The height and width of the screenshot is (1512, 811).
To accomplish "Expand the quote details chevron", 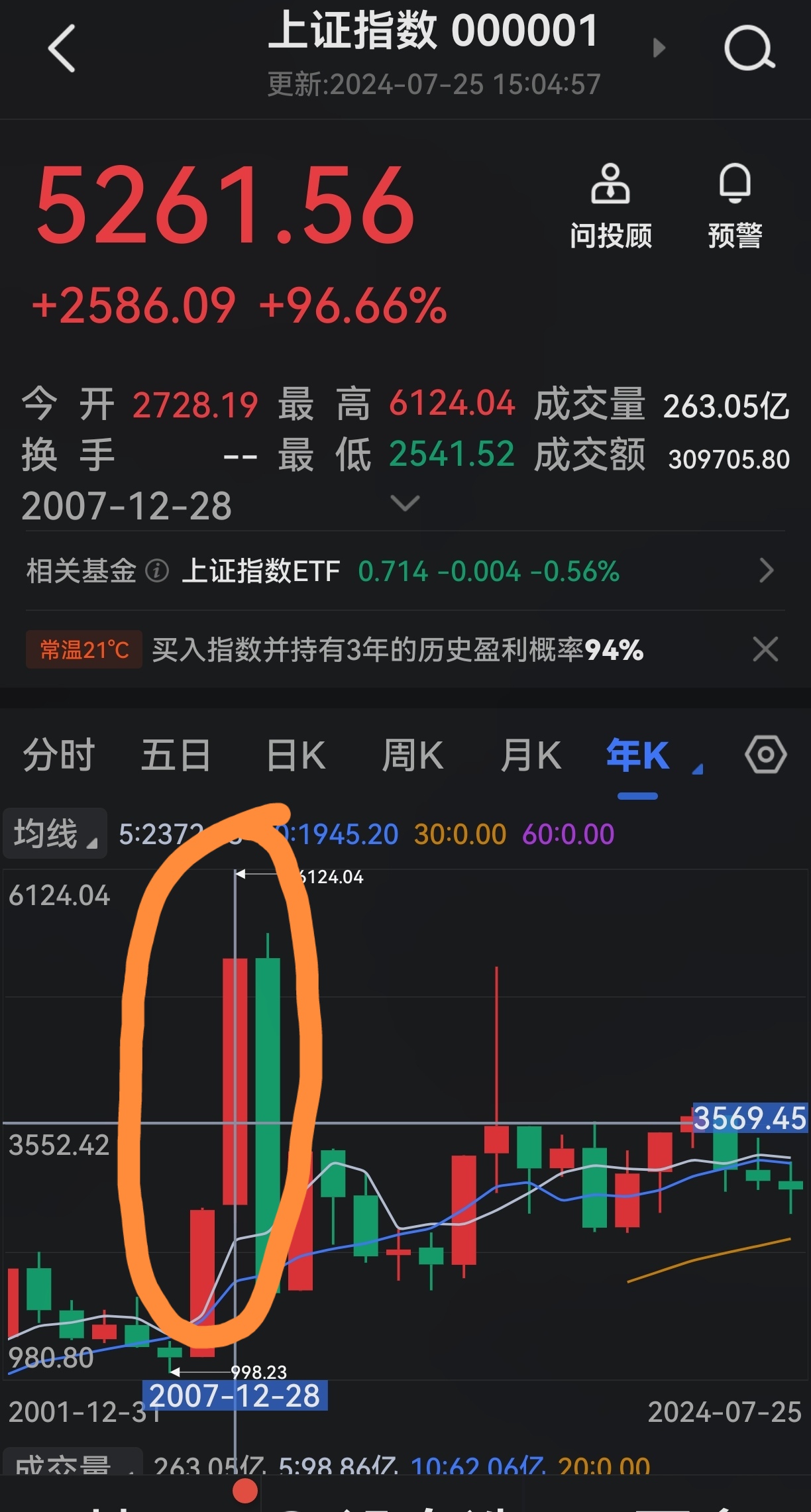I will point(405,503).
